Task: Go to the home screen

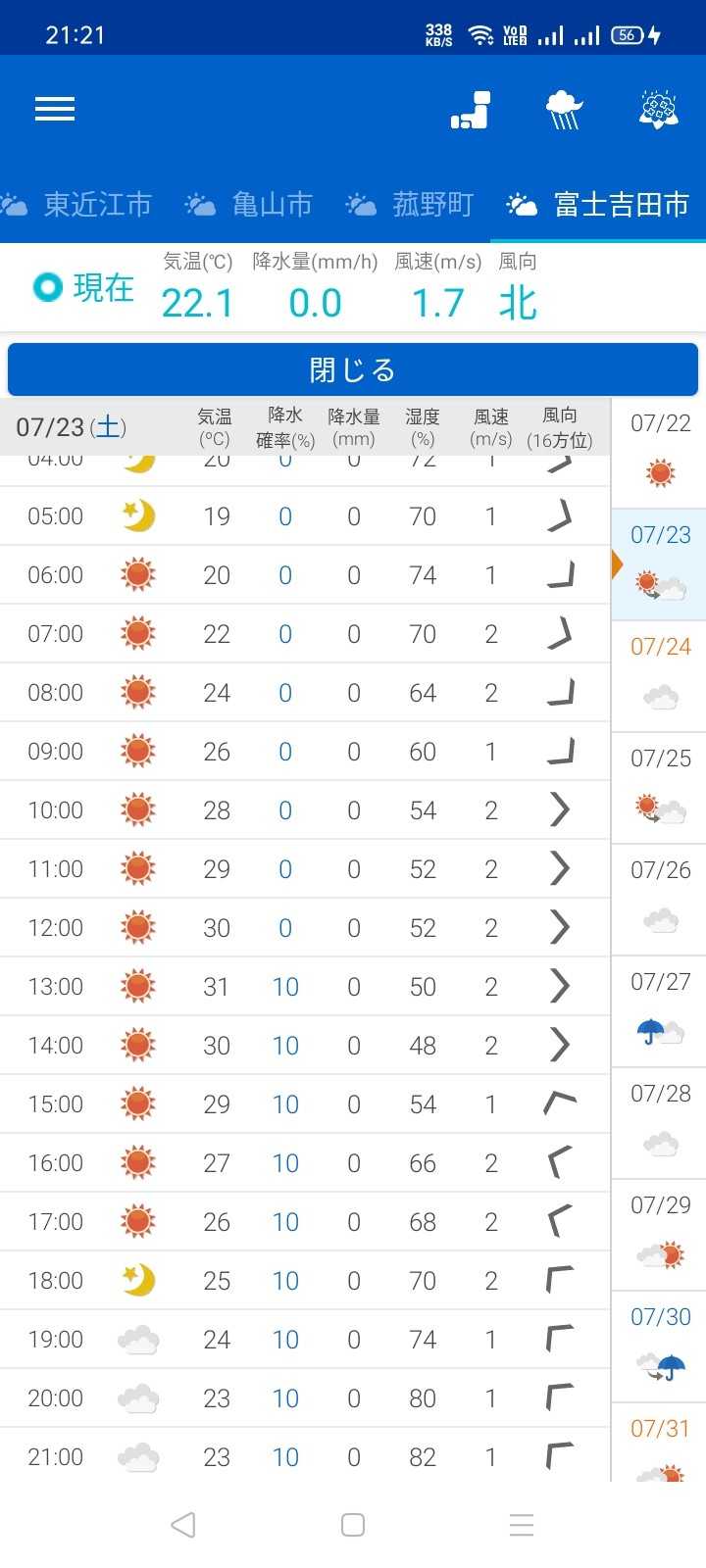Action: tap(353, 1525)
